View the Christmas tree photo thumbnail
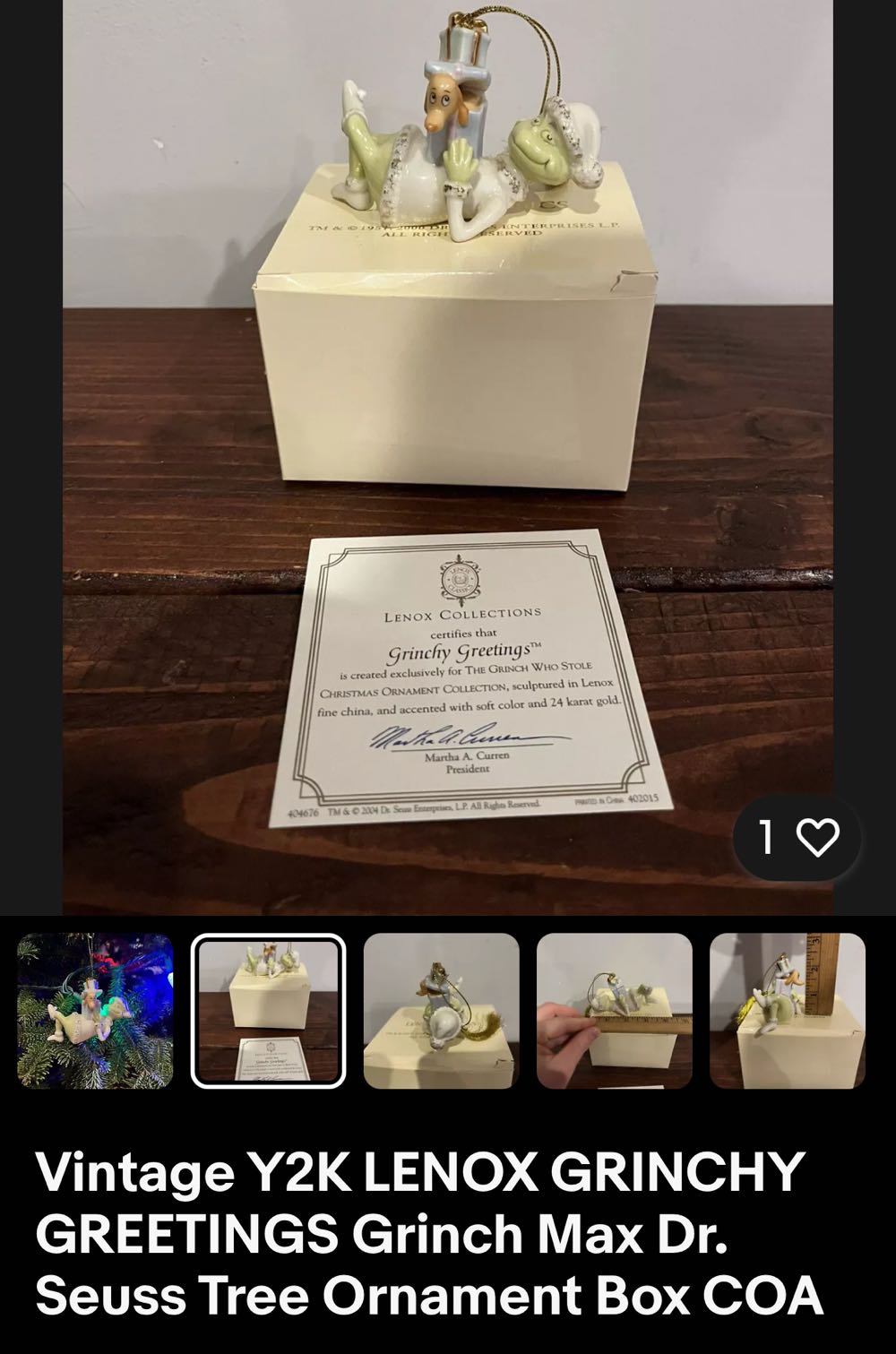The width and height of the screenshot is (896, 1354). pyautogui.click(x=95, y=1011)
